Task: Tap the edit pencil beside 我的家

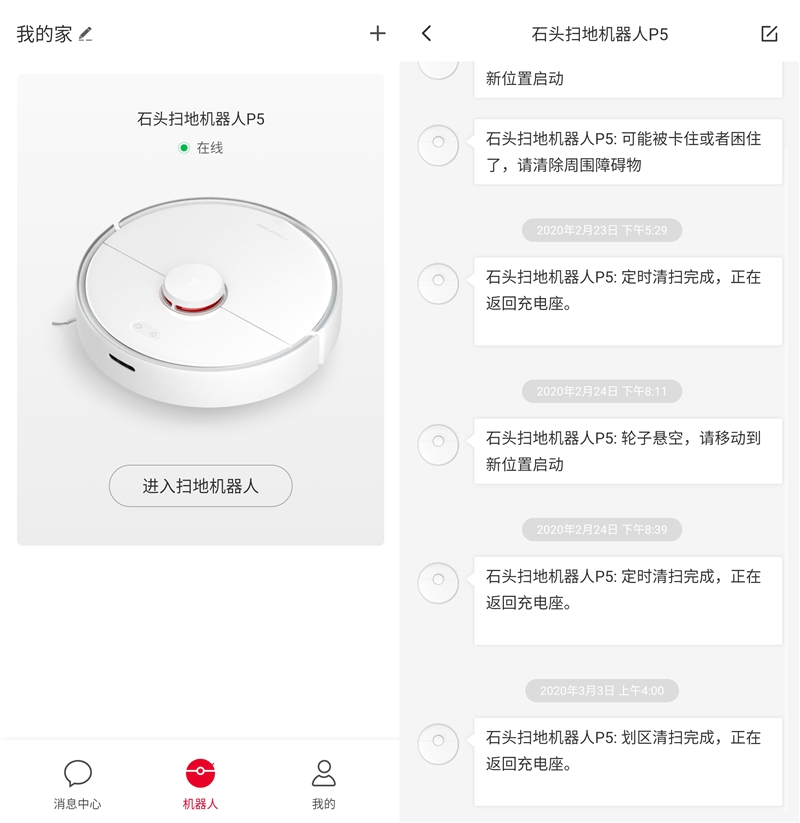Action: pyautogui.click(x=86, y=34)
